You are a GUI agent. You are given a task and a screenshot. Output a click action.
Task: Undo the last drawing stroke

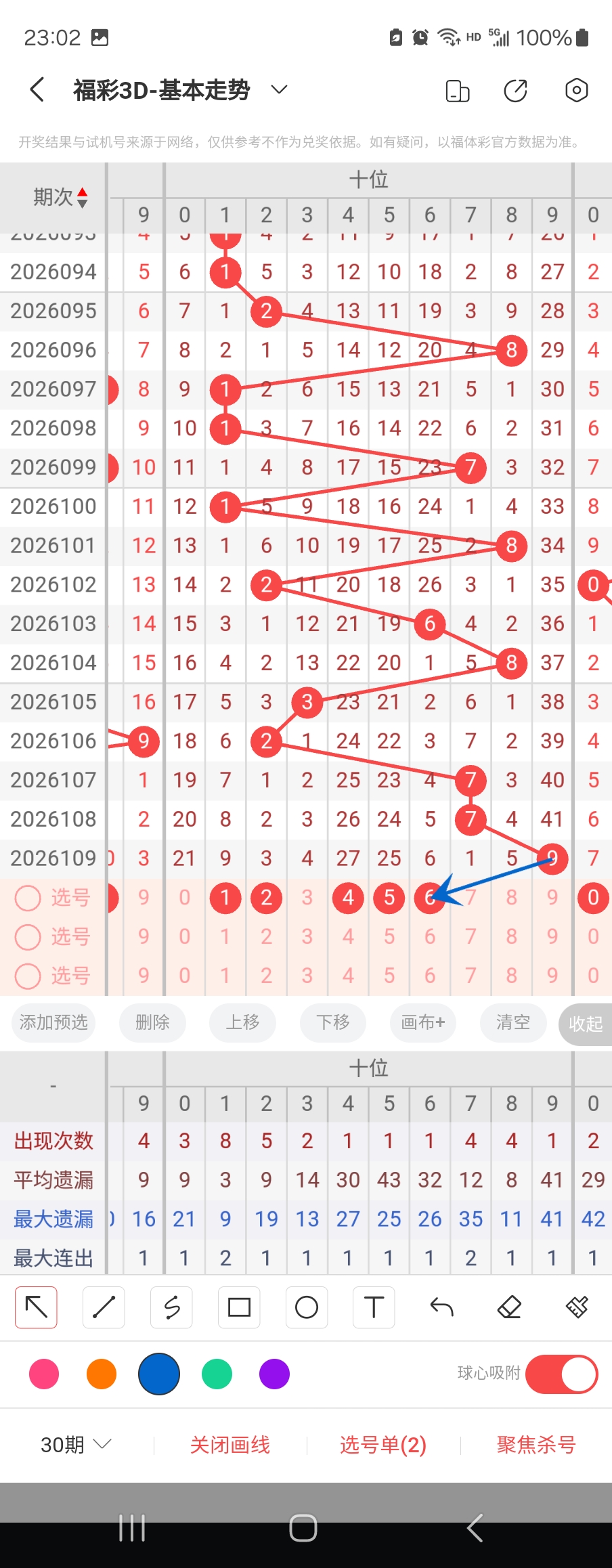(x=441, y=1307)
